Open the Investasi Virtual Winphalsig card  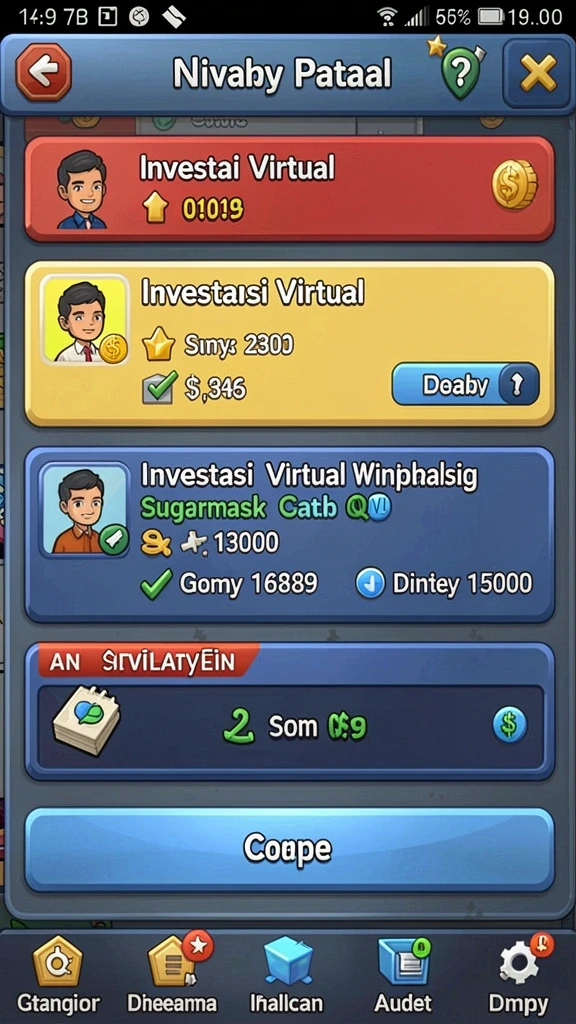tap(289, 535)
